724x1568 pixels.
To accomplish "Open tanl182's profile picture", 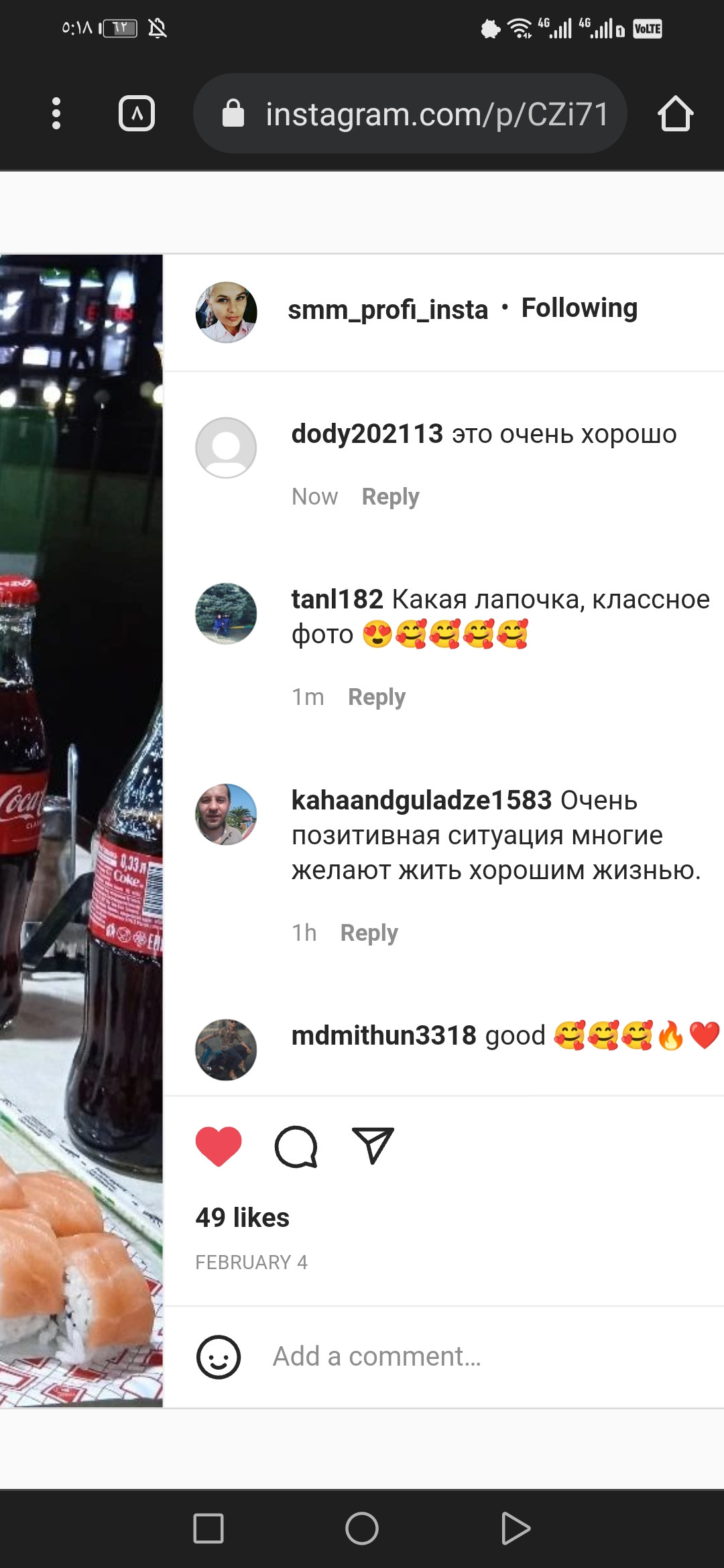I will [x=226, y=613].
